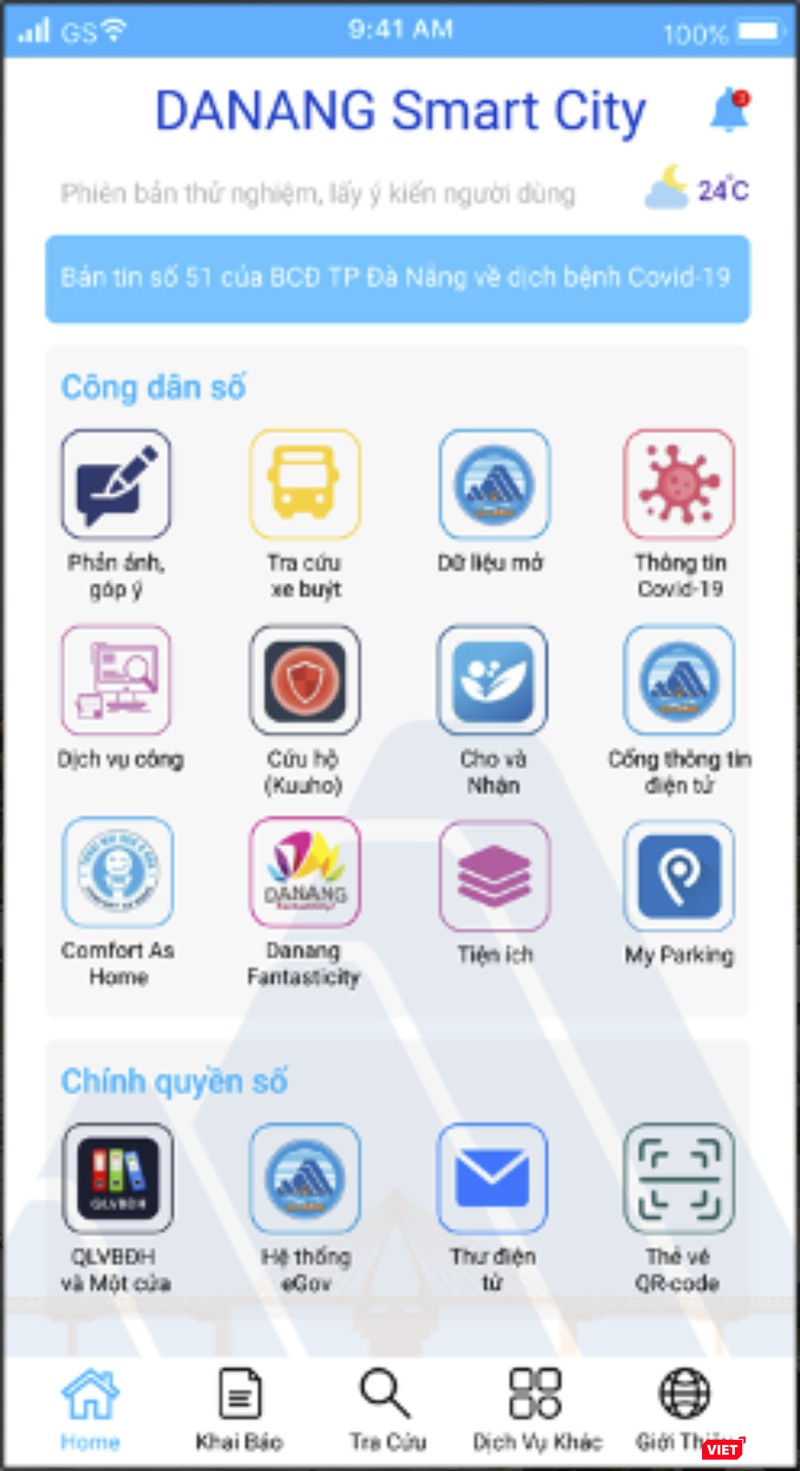Open the Hệ thống eGov icon
Image resolution: width=800 pixels, height=1471 pixels.
click(x=305, y=1177)
